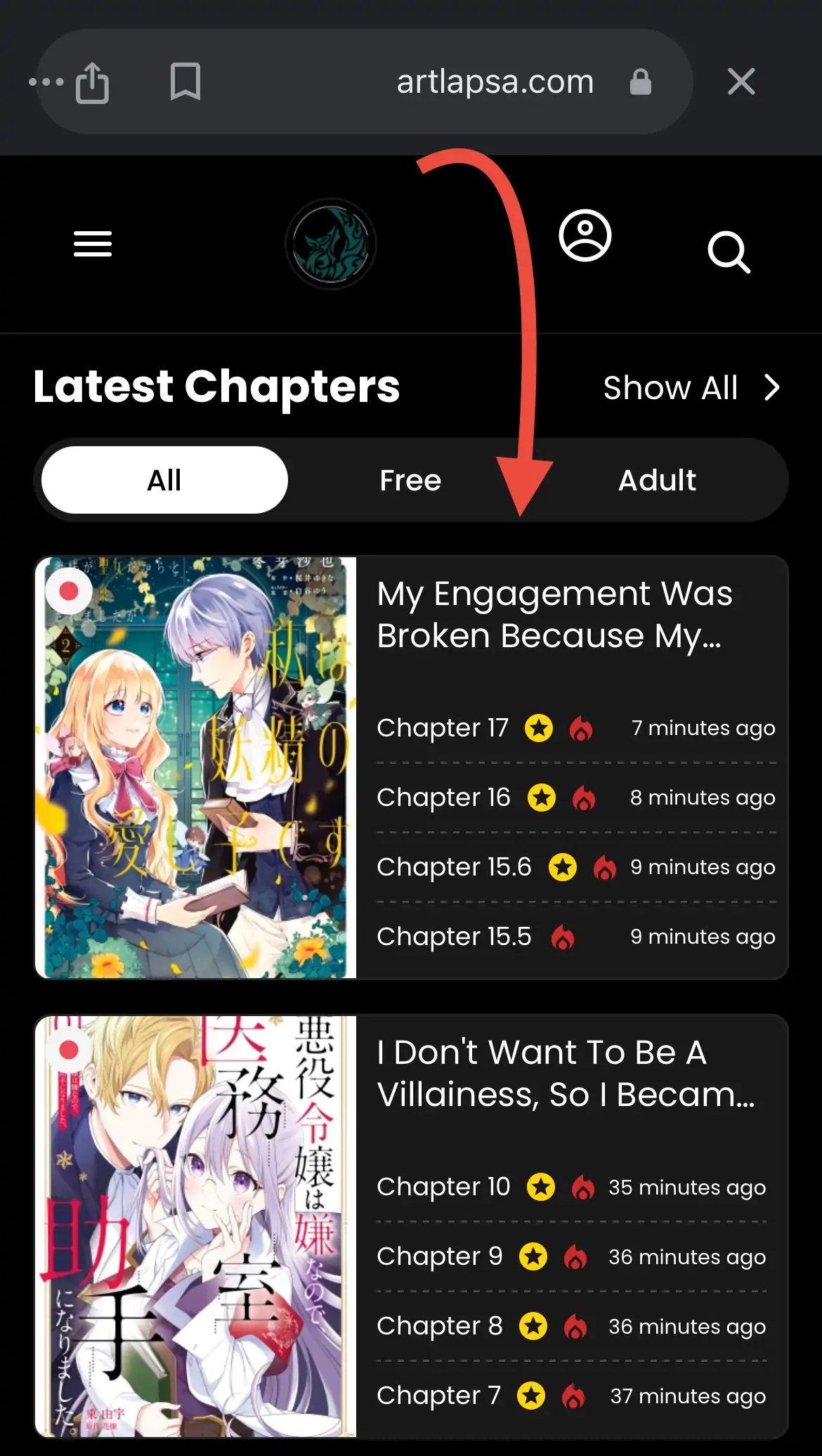Open Chapter 15.6
822x1456 pixels.
[576, 867]
